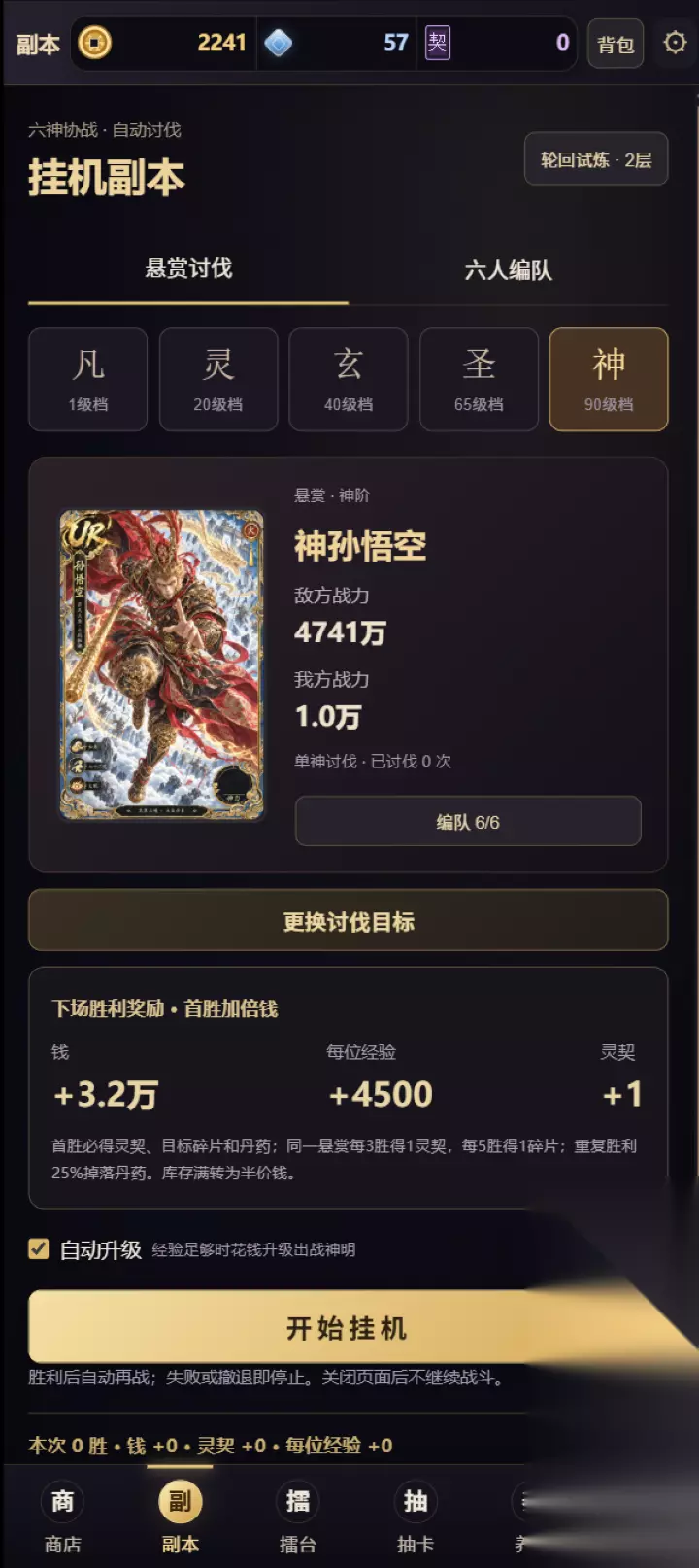The width and height of the screenshot is (699, 1568).
Task: Uncheck the 自动升级 checkbox
Action: point(39,1249)
